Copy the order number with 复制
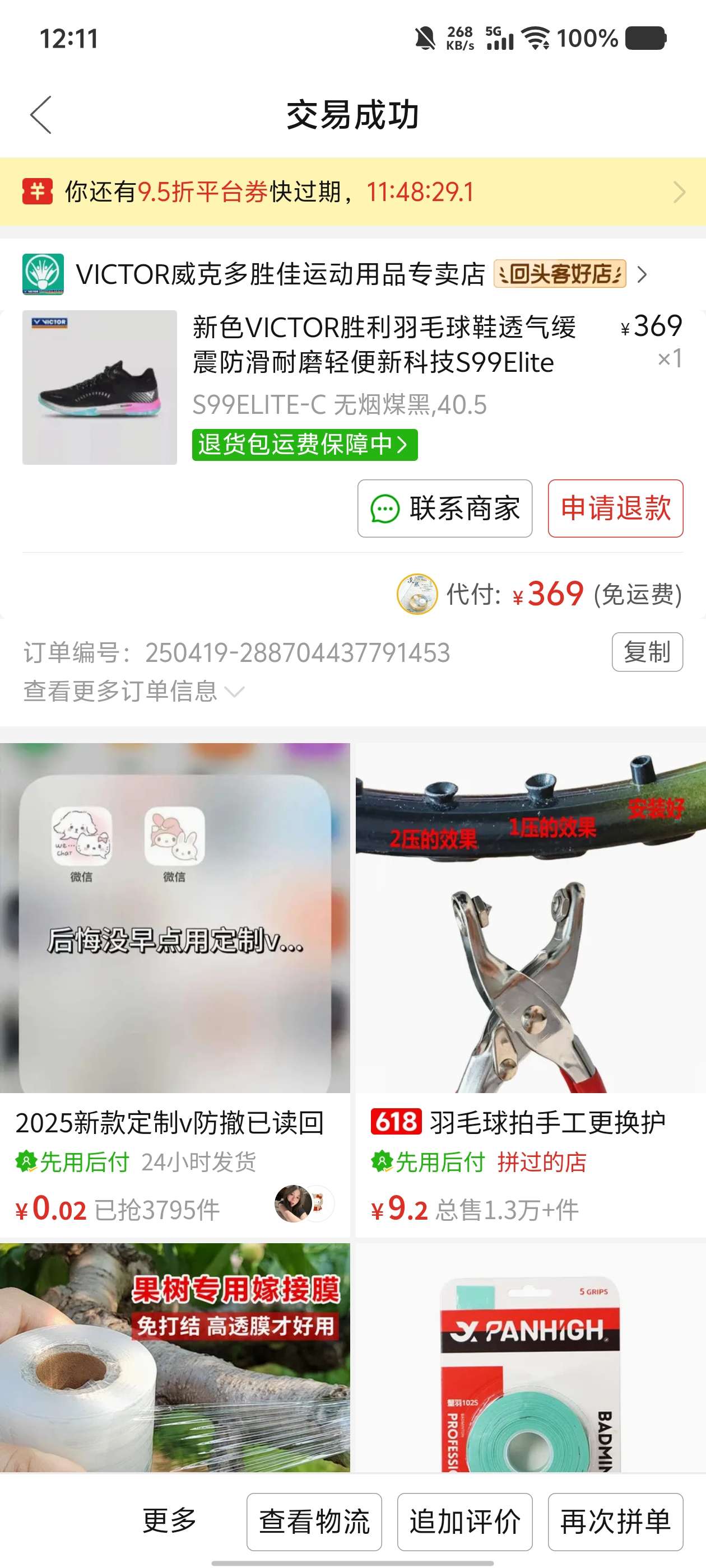 646,652
